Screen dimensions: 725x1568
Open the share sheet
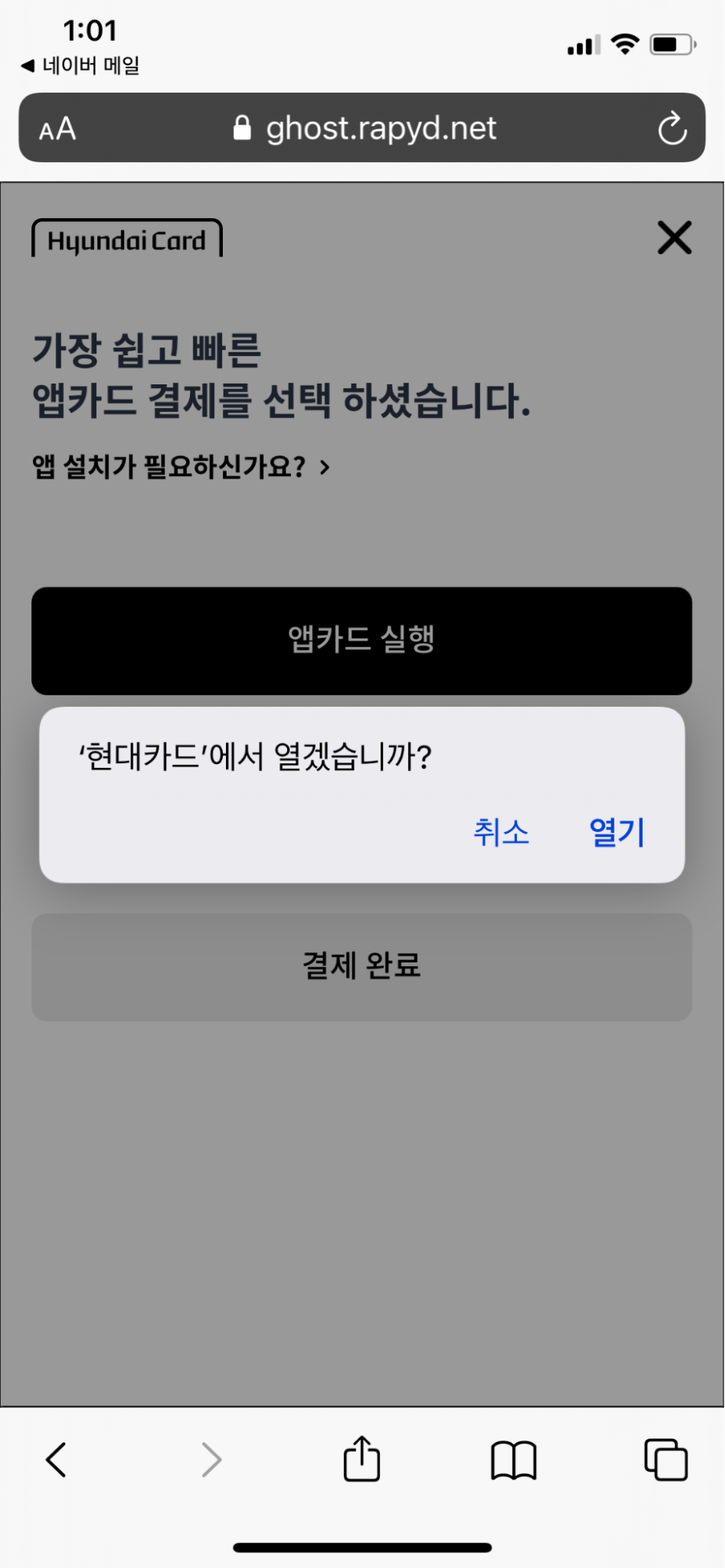coord(362,1458)
